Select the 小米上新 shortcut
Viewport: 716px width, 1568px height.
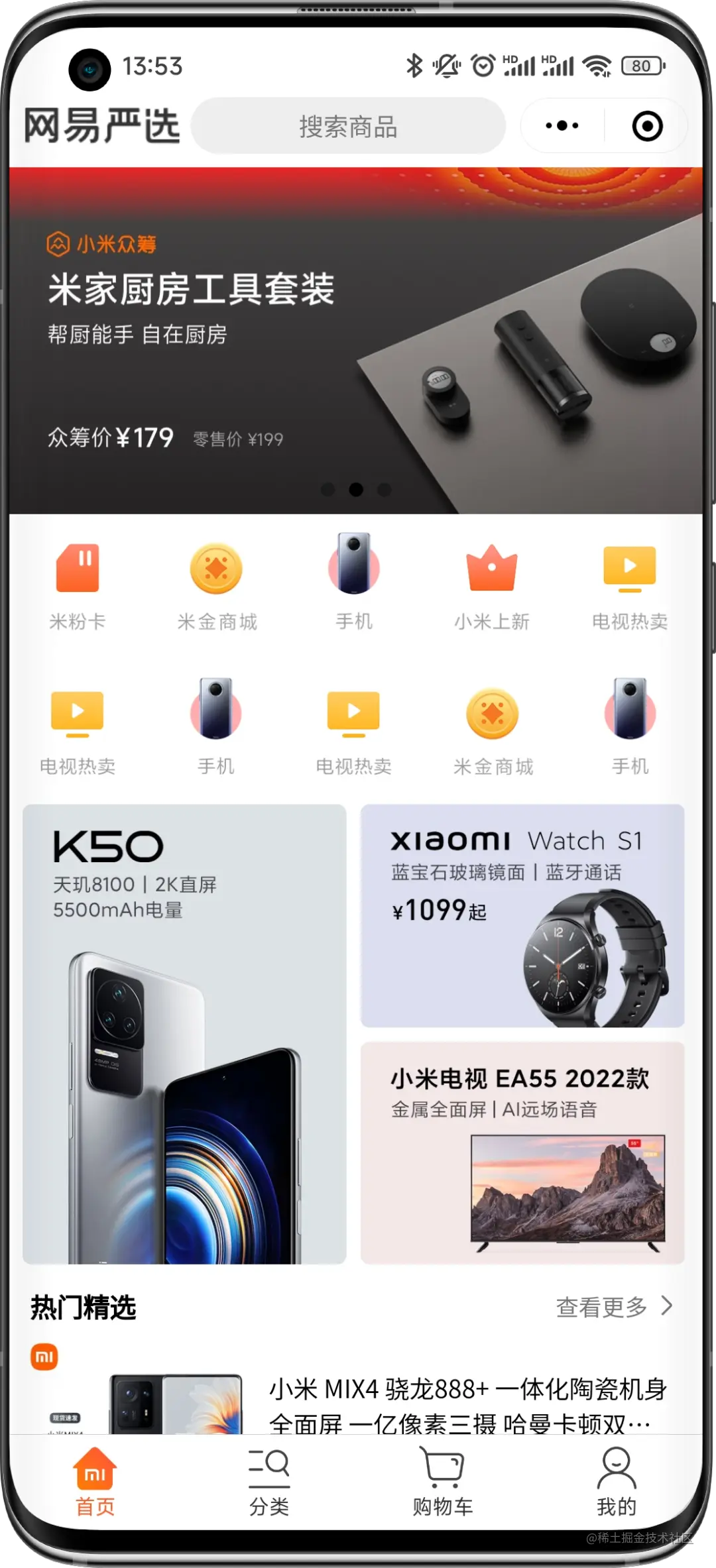pyautogui.click(x=491, y=585)
